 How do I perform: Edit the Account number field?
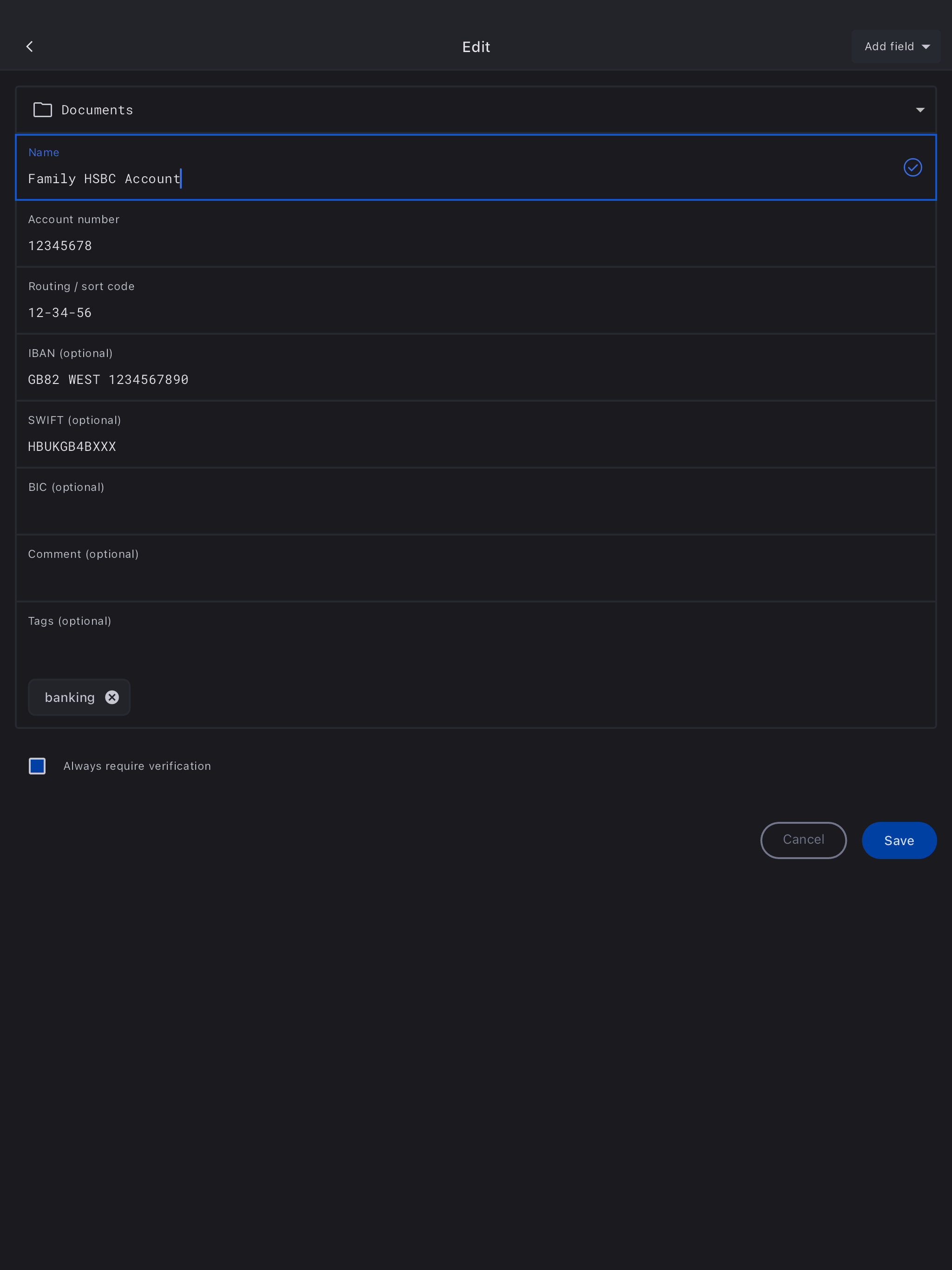402,245
